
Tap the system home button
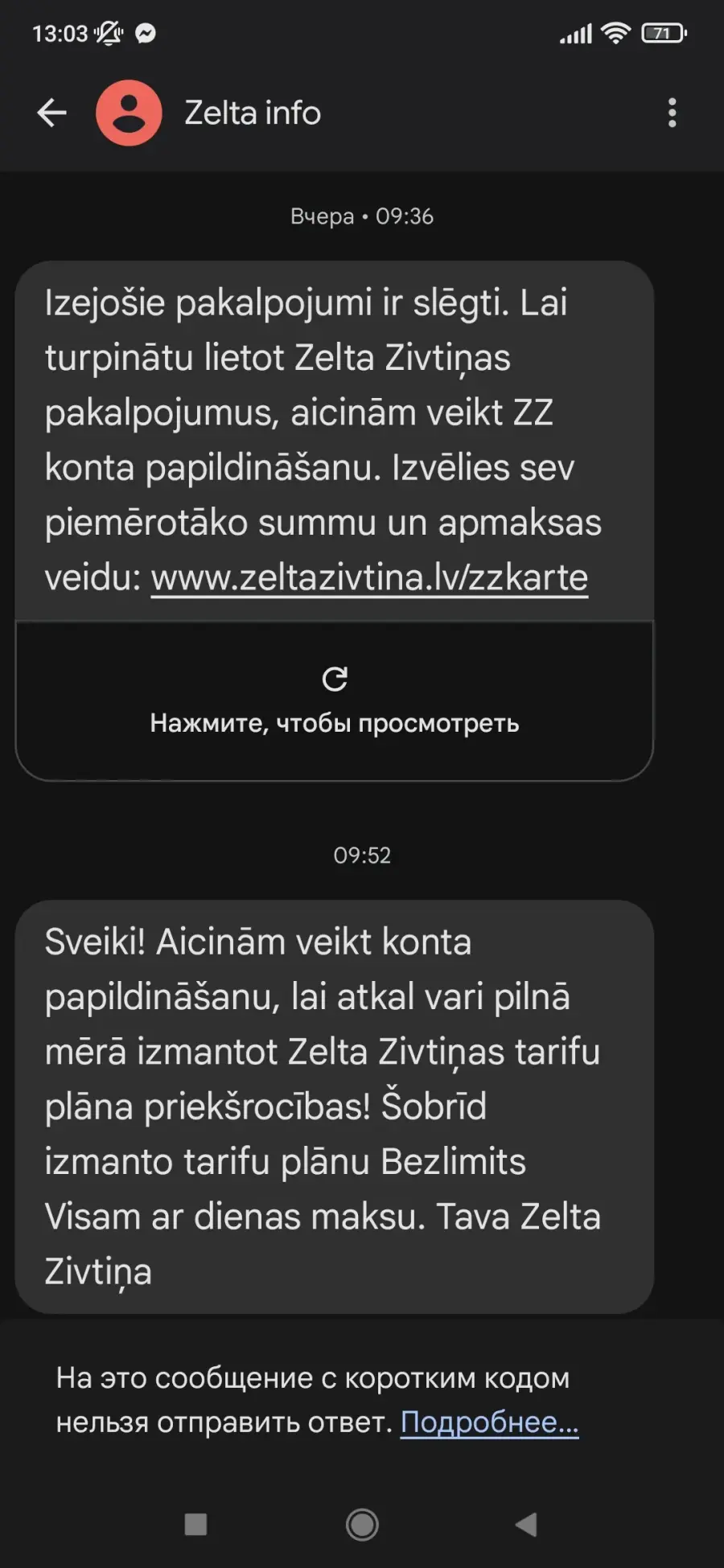click(x=362, y=1524)
